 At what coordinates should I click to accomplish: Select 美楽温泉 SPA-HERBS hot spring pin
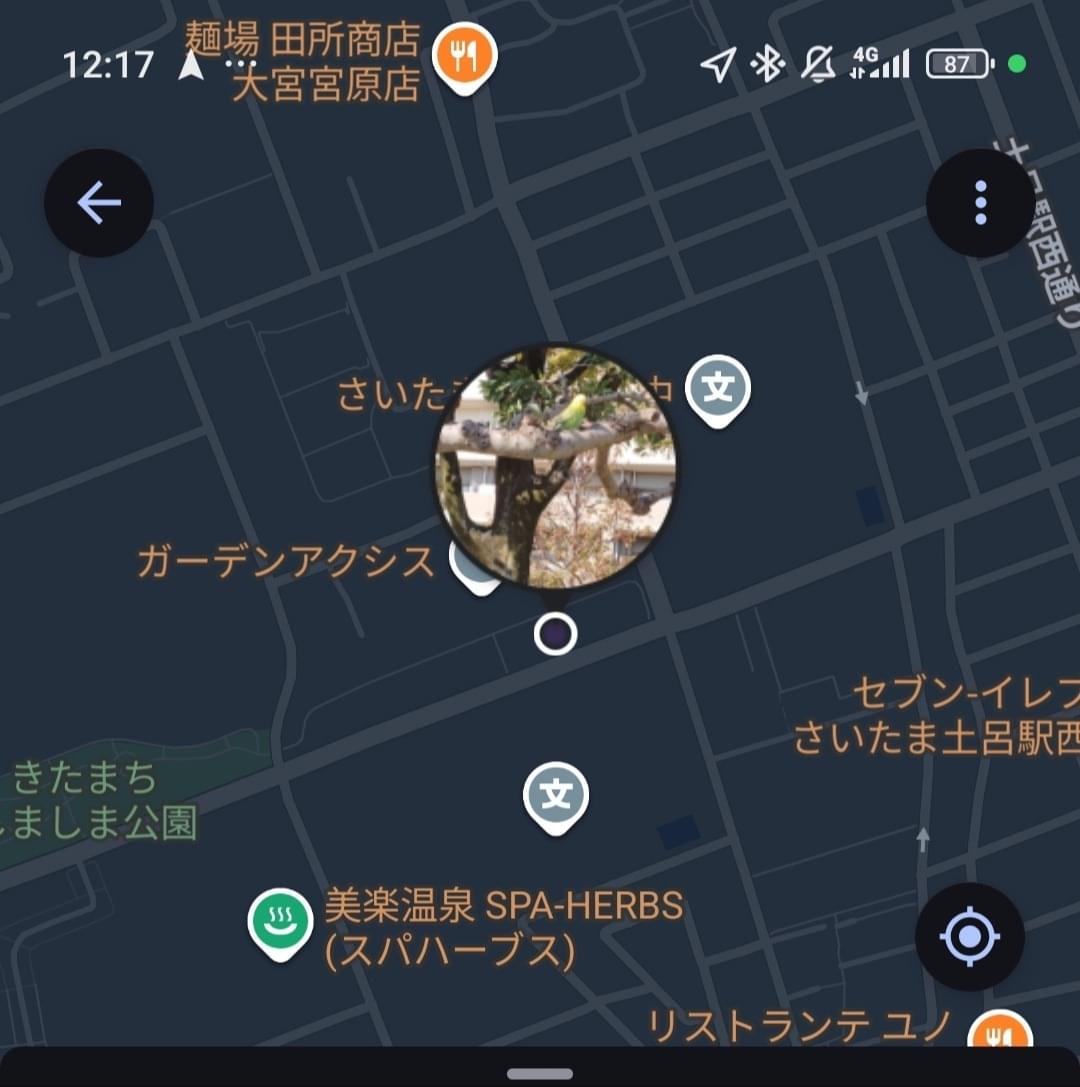pos(280,919)
